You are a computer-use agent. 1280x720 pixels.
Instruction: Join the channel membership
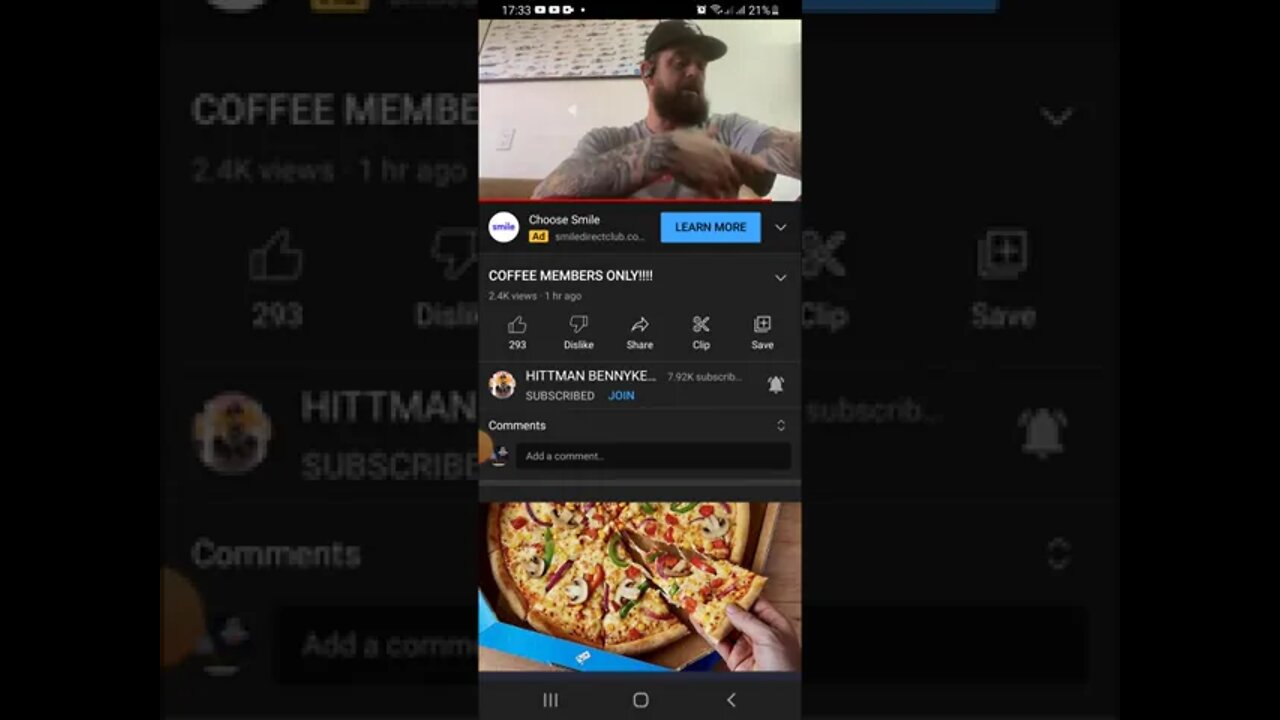(621, 396)
